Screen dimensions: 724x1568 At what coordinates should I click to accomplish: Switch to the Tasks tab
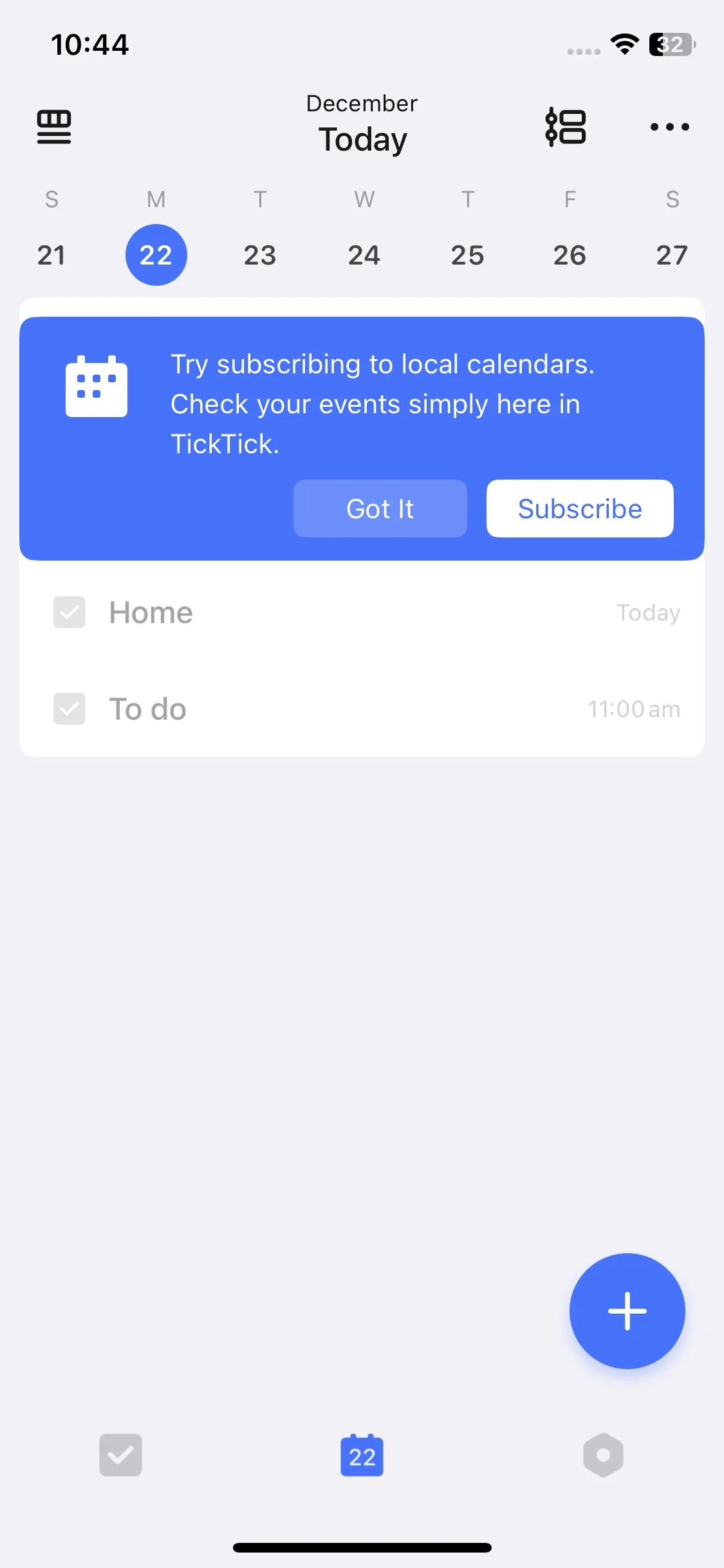coord(120,1455)
